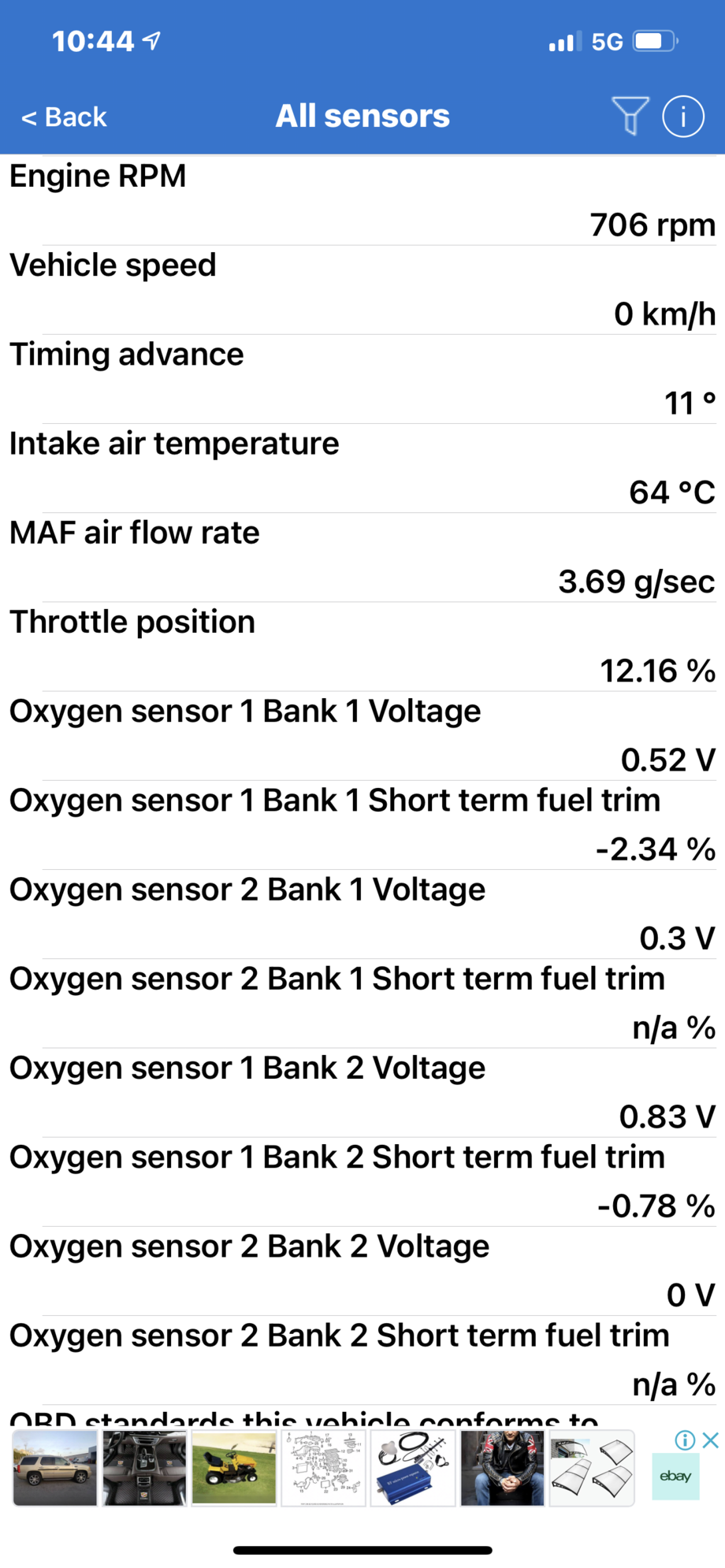This screenshot has width=725, height=1568.
Task: Close the eBay ad banner
Action: click(x=710, y=1440)
